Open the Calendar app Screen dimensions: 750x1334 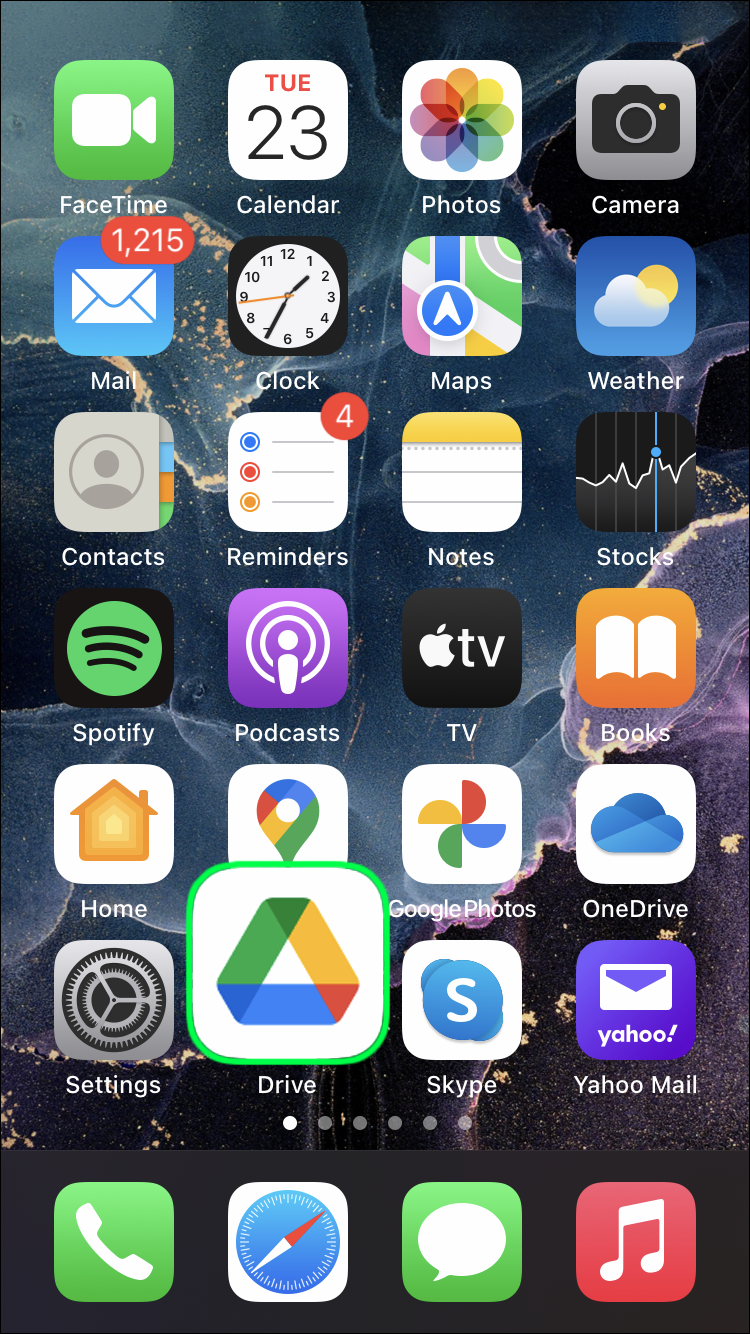(x=287, y=120)
